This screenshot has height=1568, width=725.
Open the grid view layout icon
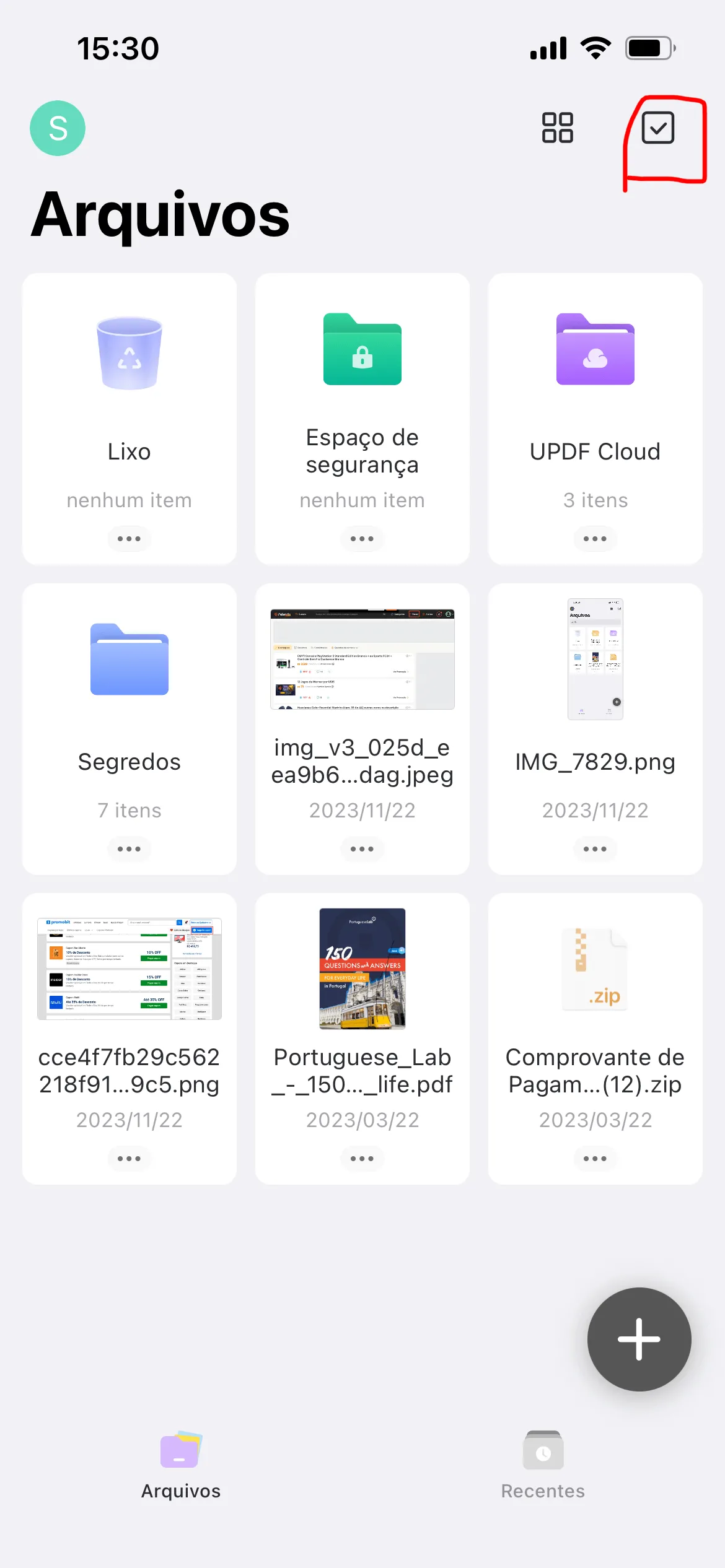pyautogui.click(x=556, y=128)
